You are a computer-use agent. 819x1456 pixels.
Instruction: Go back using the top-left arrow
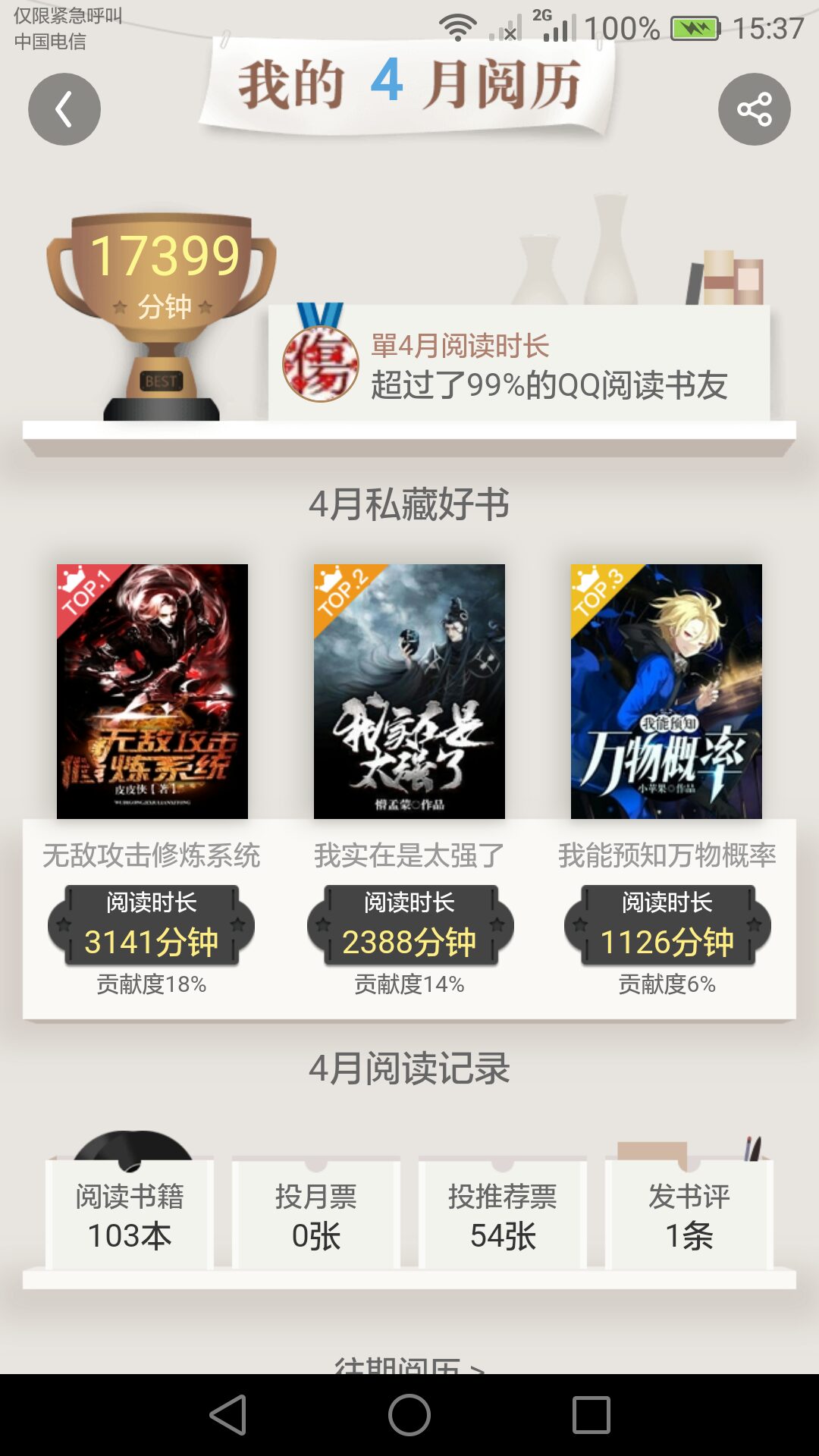click(x=64, y=109)
